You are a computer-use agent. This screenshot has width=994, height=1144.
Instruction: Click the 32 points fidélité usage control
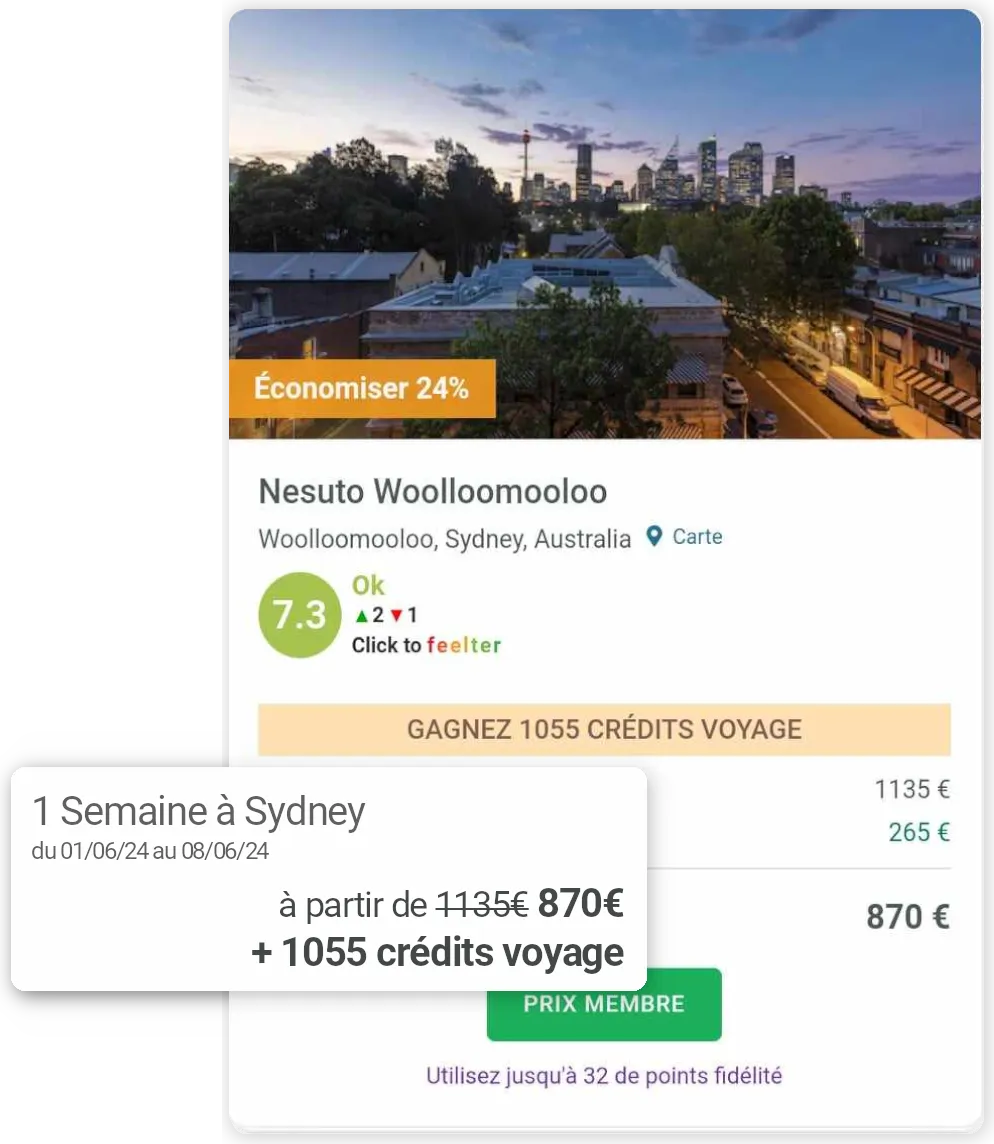[x=603, y=1077]
